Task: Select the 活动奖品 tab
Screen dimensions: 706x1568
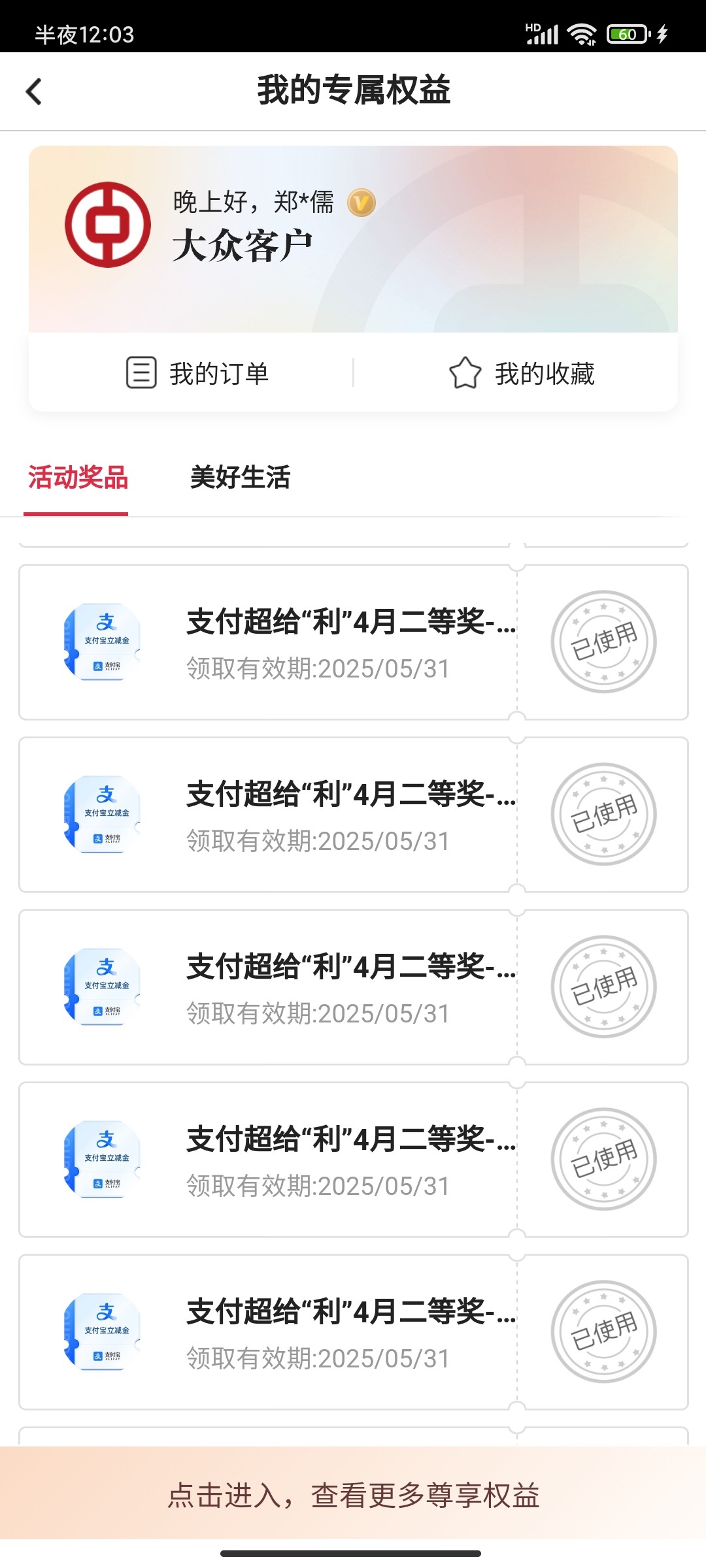Action: (x=78, y=478)
